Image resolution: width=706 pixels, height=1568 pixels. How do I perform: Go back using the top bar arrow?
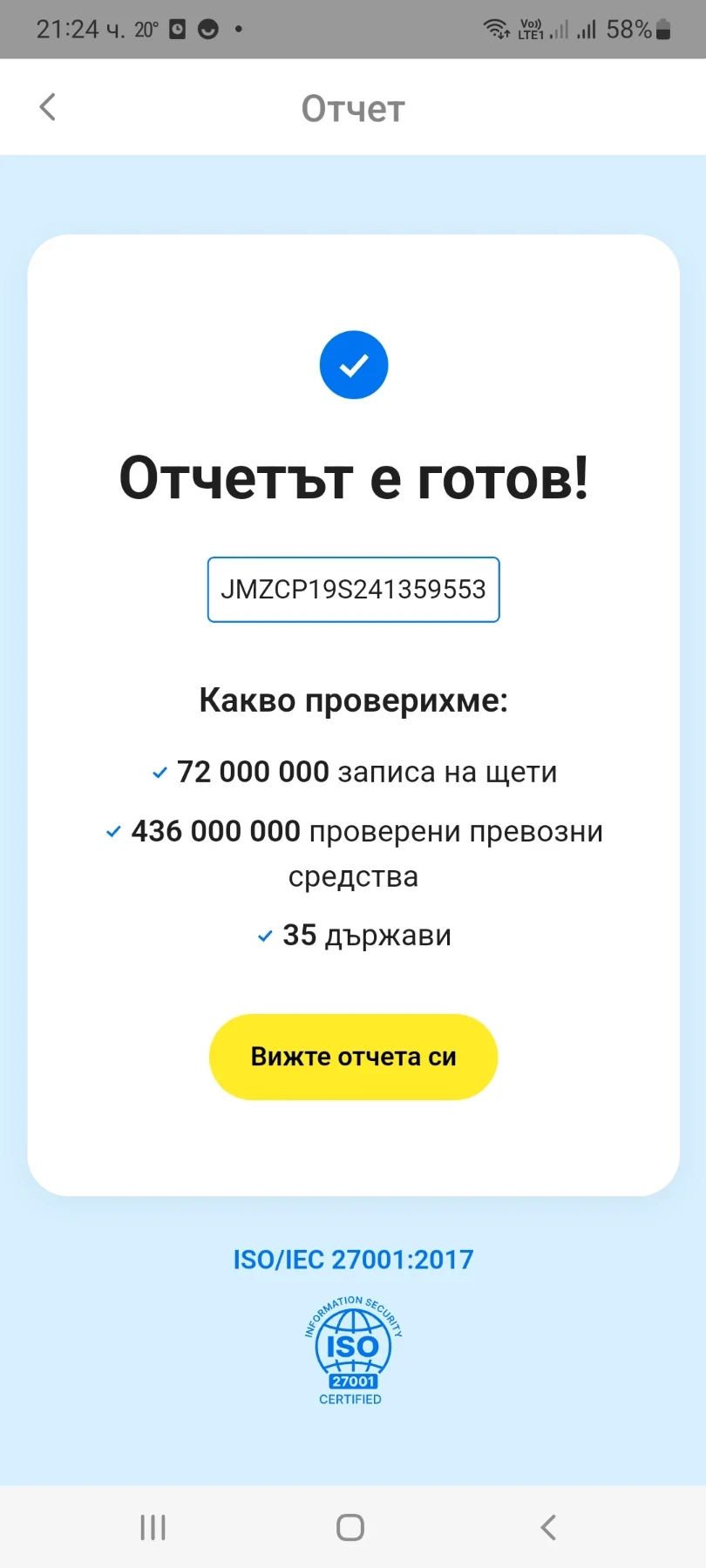pyautogui.click(x=48, y=107)
